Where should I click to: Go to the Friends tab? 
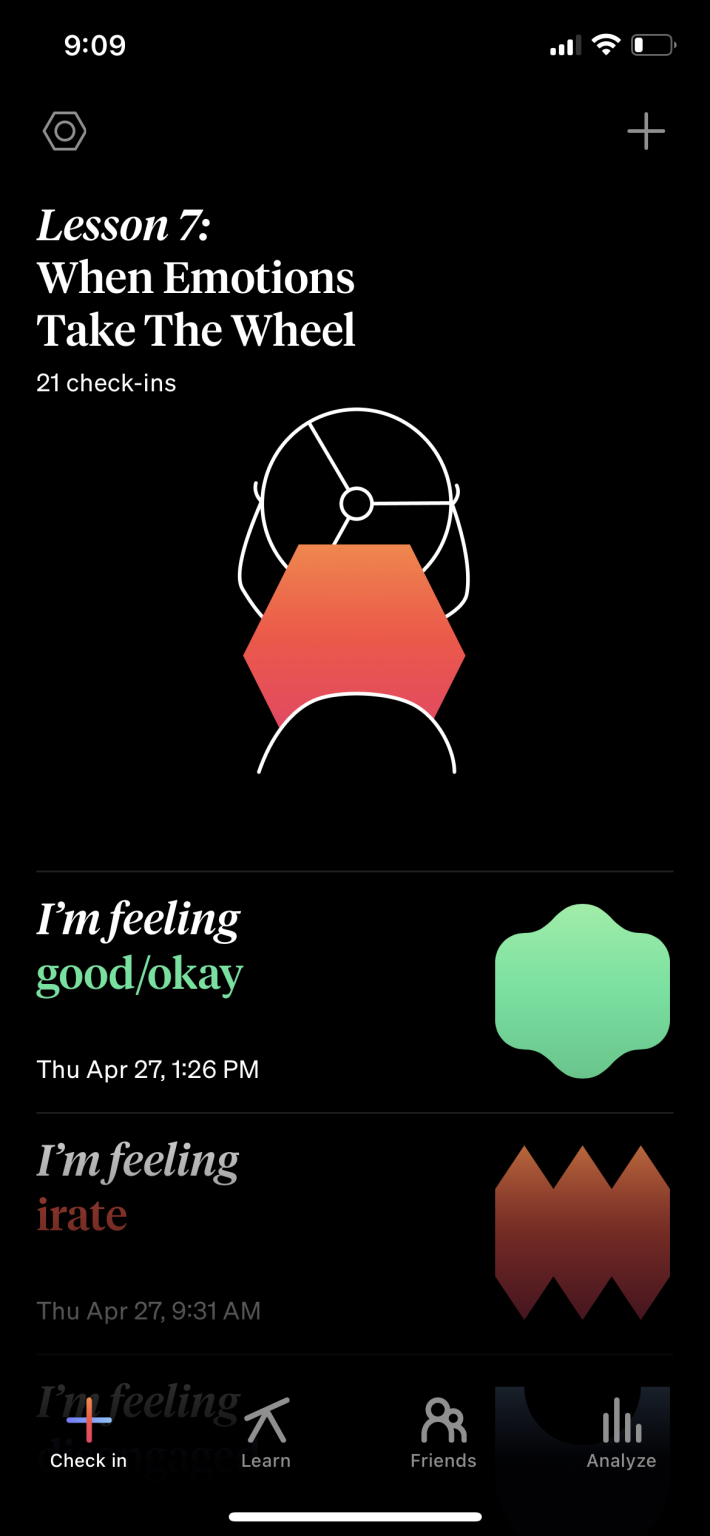pyautogui.click(x=443, y=1434)
